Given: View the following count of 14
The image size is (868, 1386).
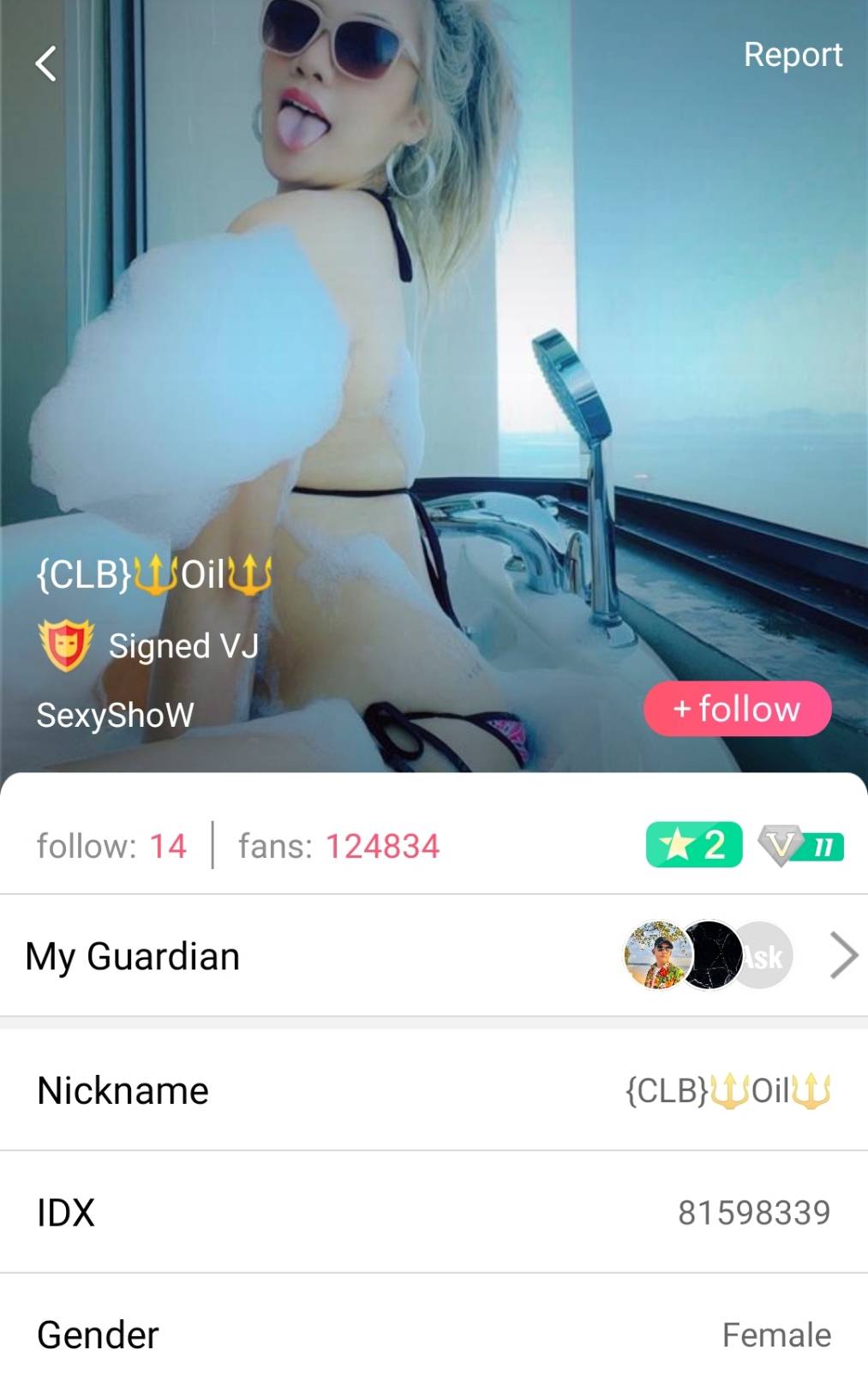Looking at the screenshot, I should pyautogui.click(x=111, y=846).
